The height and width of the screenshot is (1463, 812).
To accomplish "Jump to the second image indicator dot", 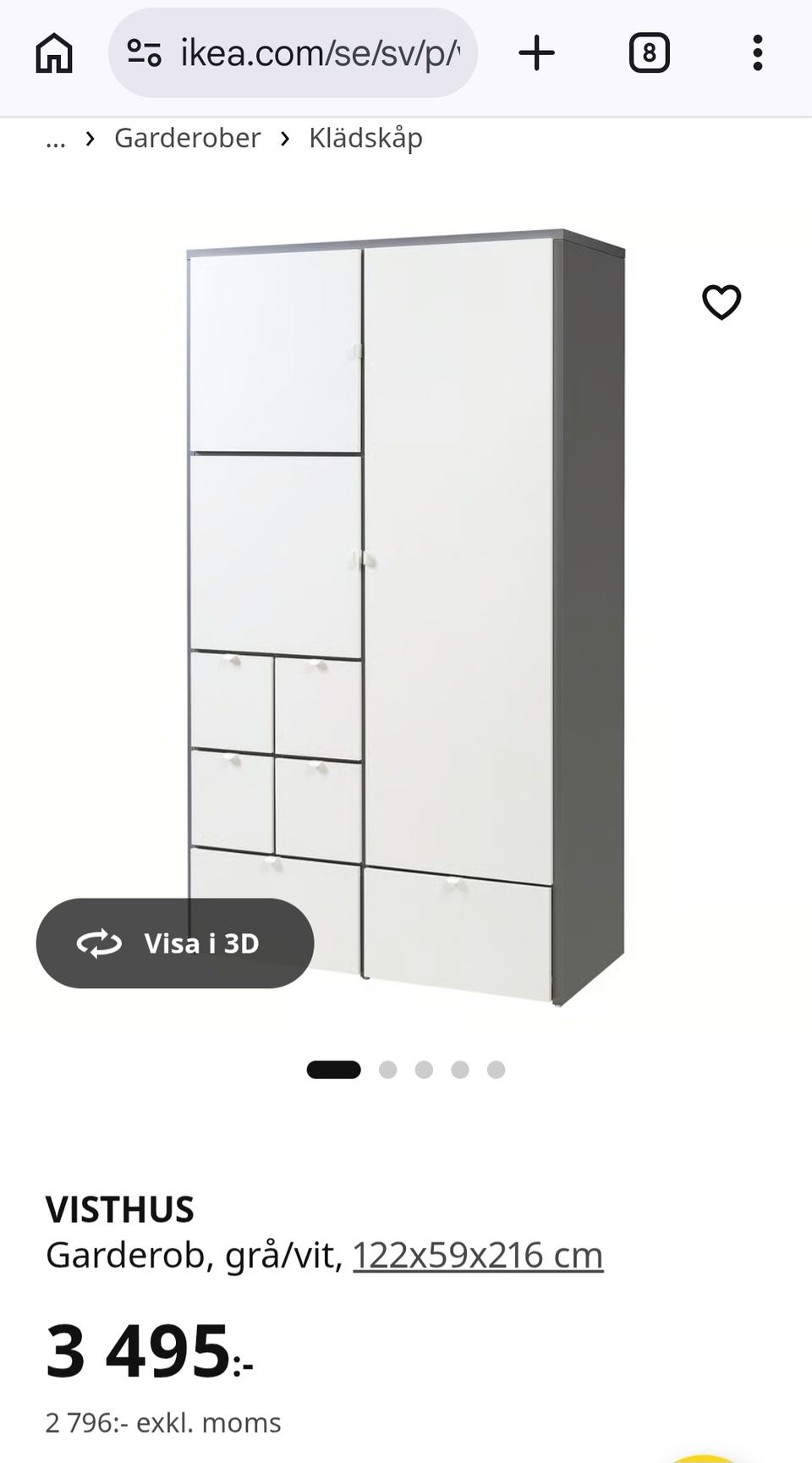I will pos(388,1070).
